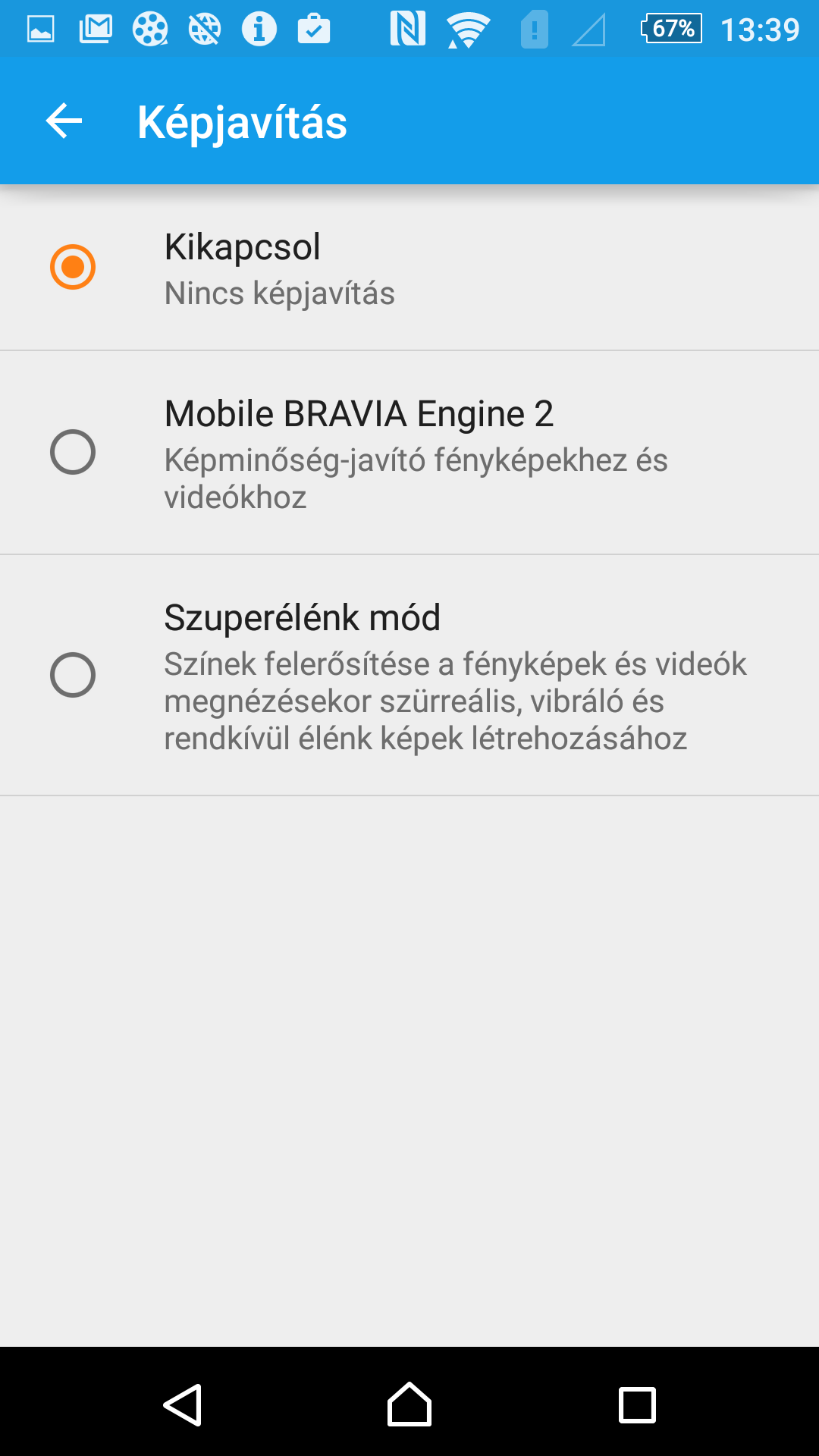Select the Kikapcsol option
819x1456 pixels.
tap(409, 268)
